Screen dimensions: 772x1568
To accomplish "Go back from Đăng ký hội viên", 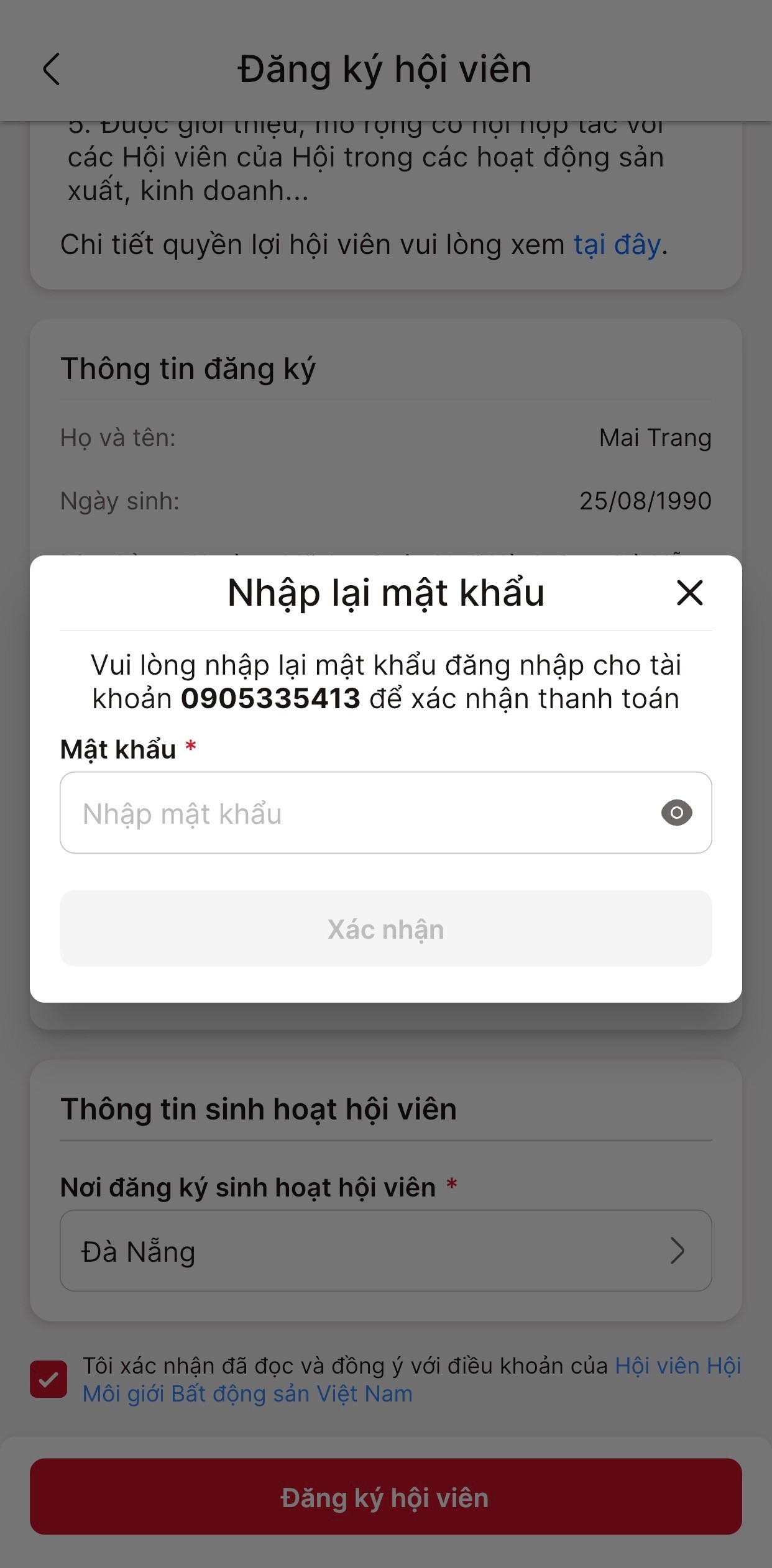I will [x=52, y=69].
